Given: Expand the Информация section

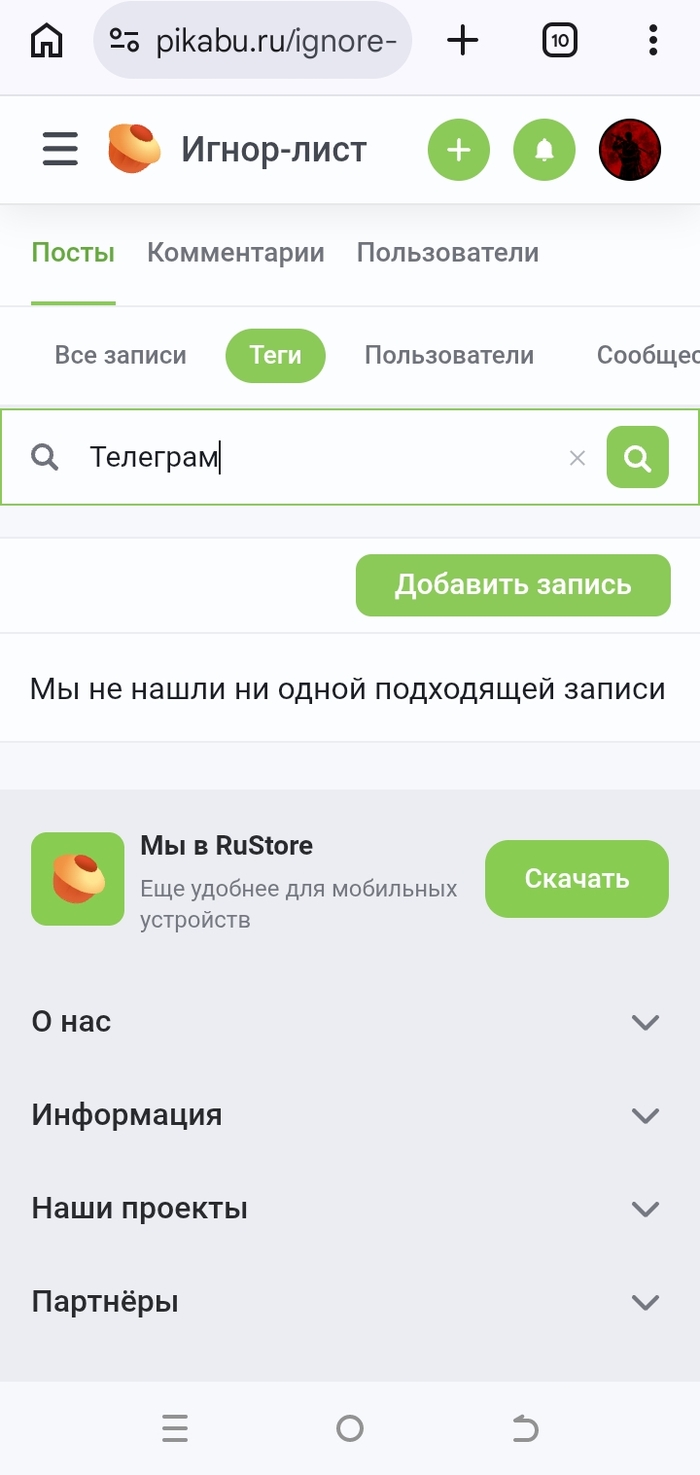Looking at the screenshot, I should coord(646,1115).
